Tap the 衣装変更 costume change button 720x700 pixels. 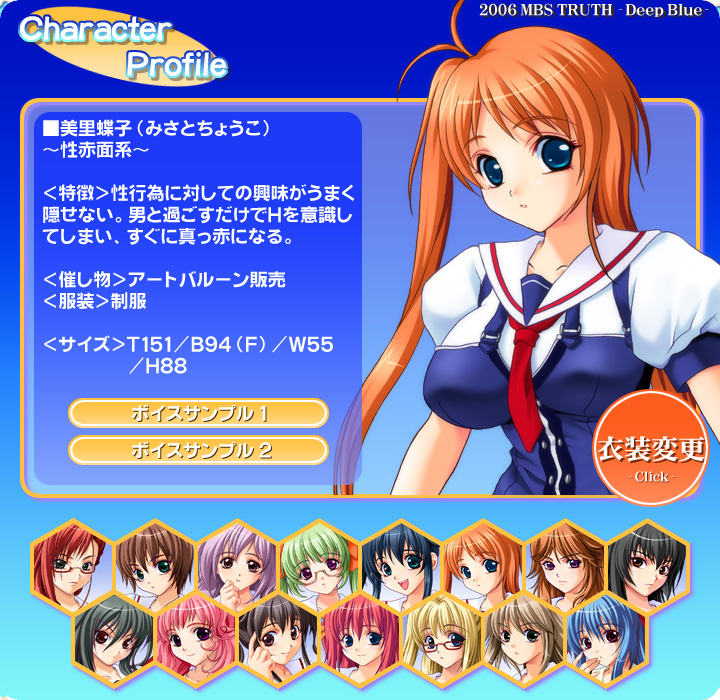(x=650, y=454)
